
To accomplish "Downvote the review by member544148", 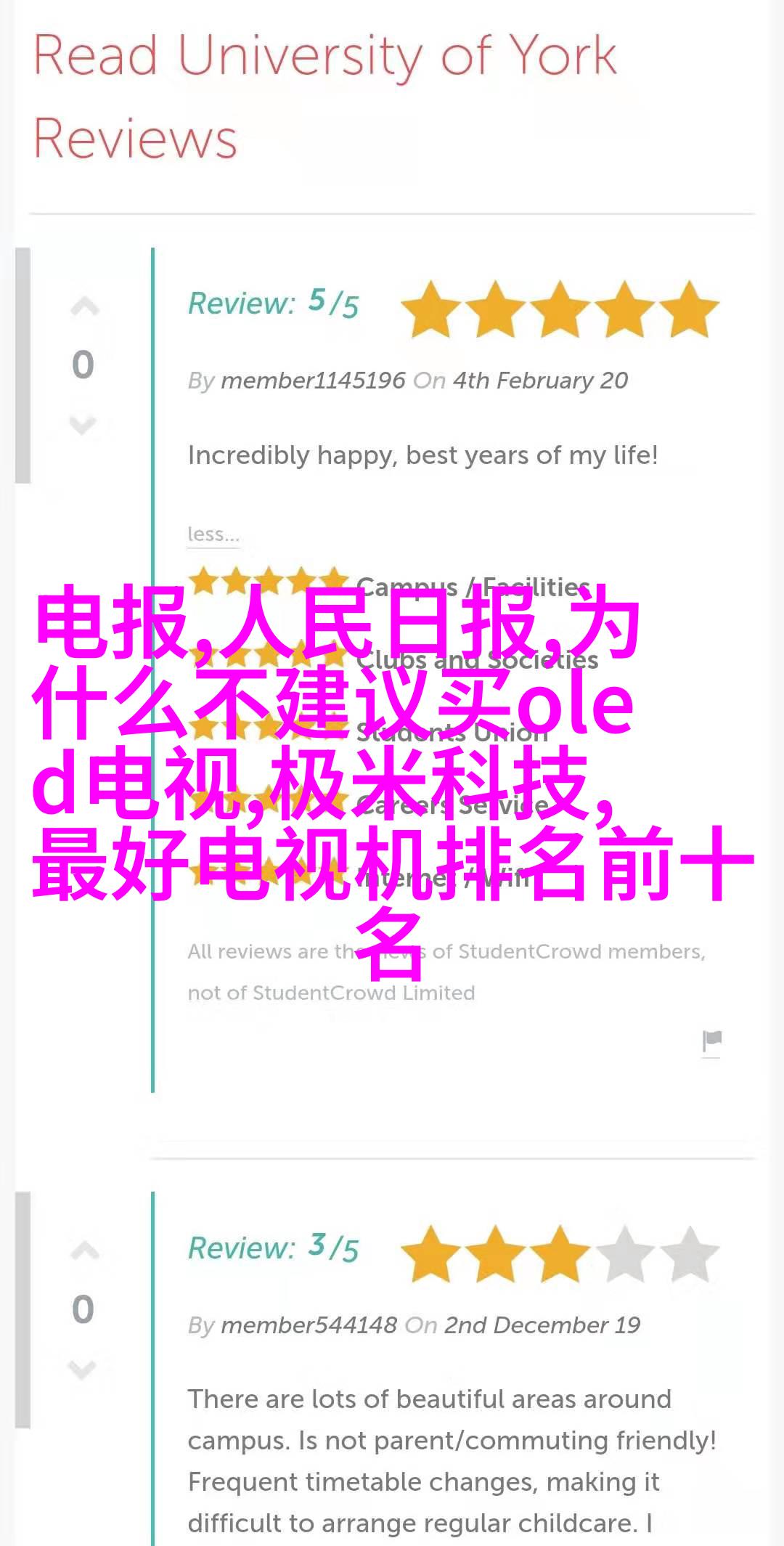I will [x=83, y=1369].
